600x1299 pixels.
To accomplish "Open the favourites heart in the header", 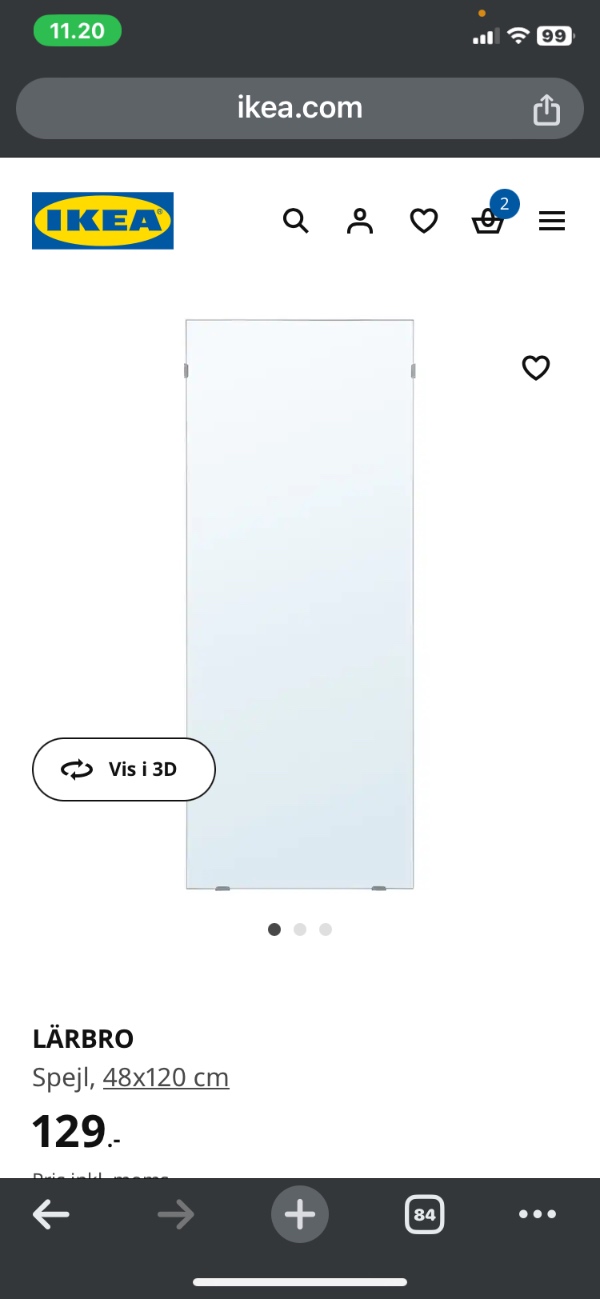I will pos(424,221).
